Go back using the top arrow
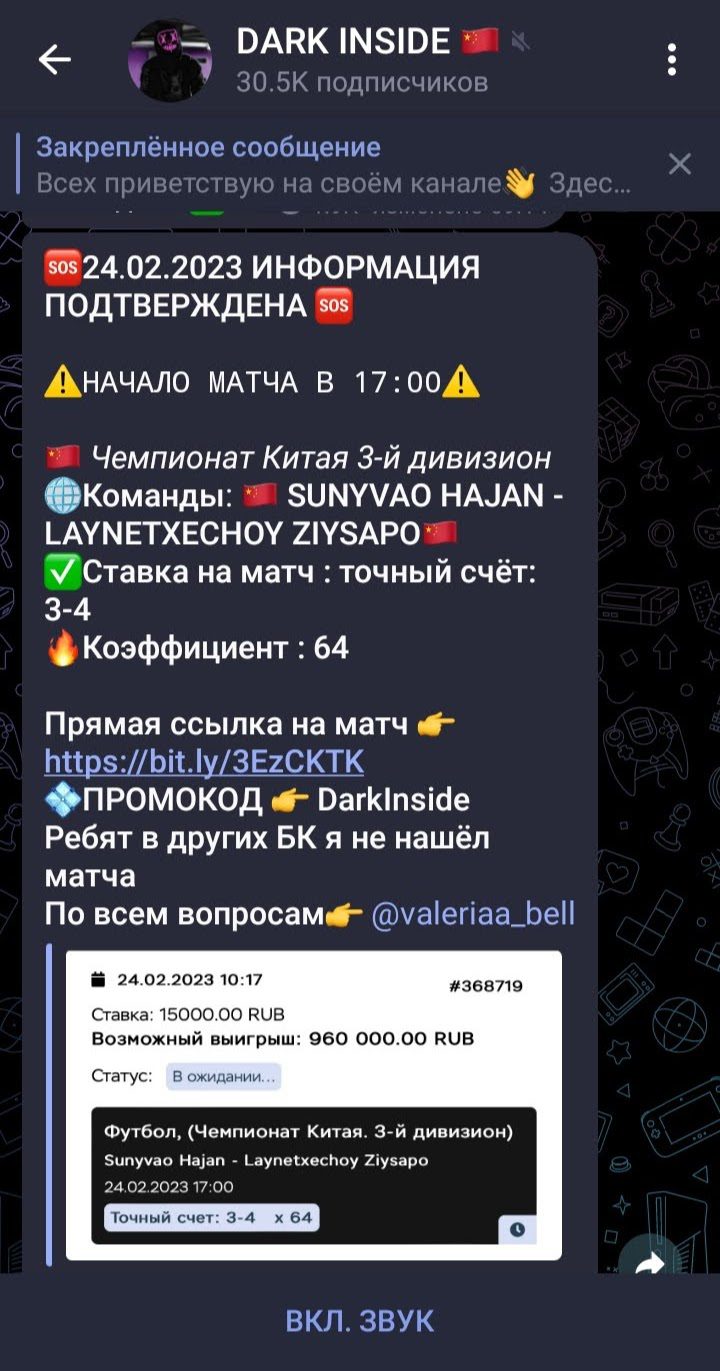This screenshot has width=720, height=1371. tap(54, 60)
